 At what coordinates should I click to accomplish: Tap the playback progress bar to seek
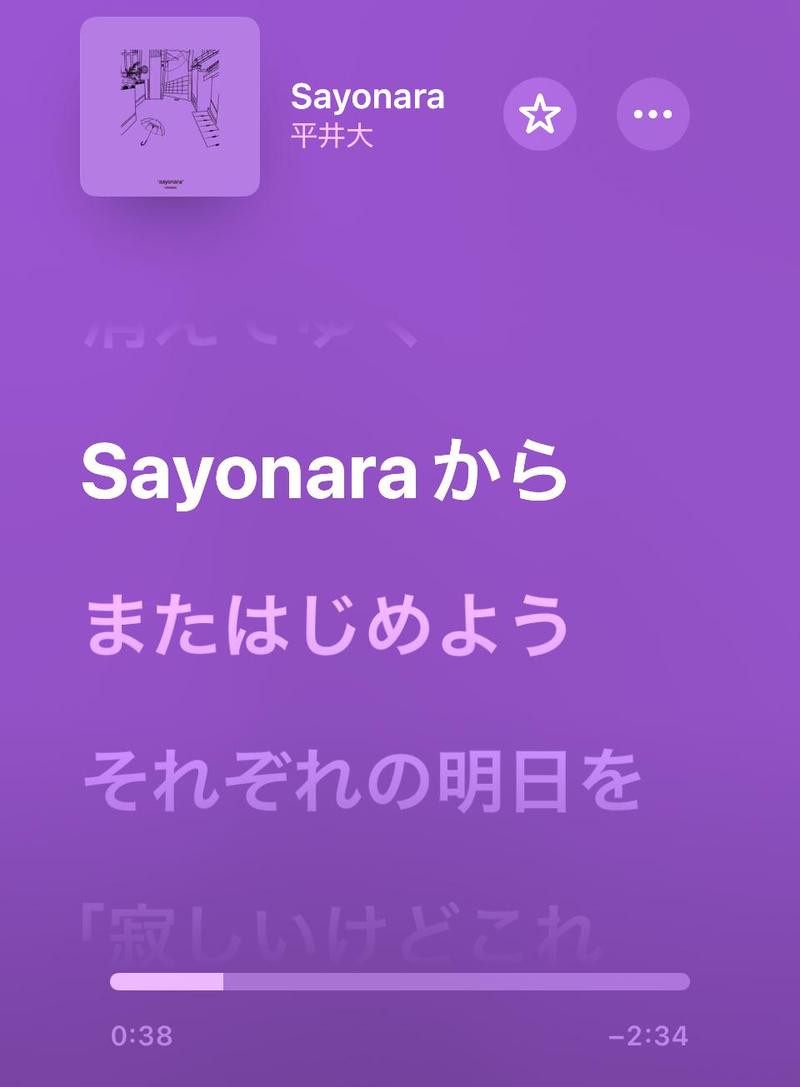point(400,981)
